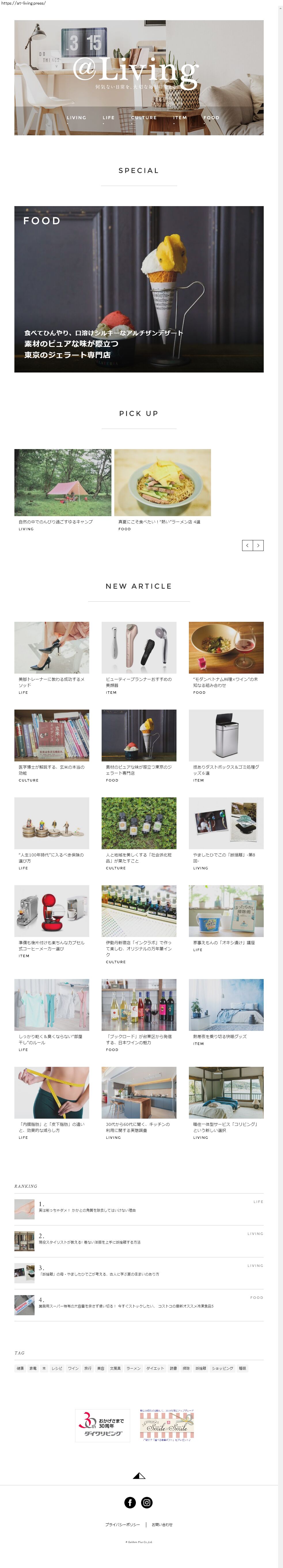Open ranking item 1 about heel calluses
The image size is (283, 1568).
point(88,1210)
